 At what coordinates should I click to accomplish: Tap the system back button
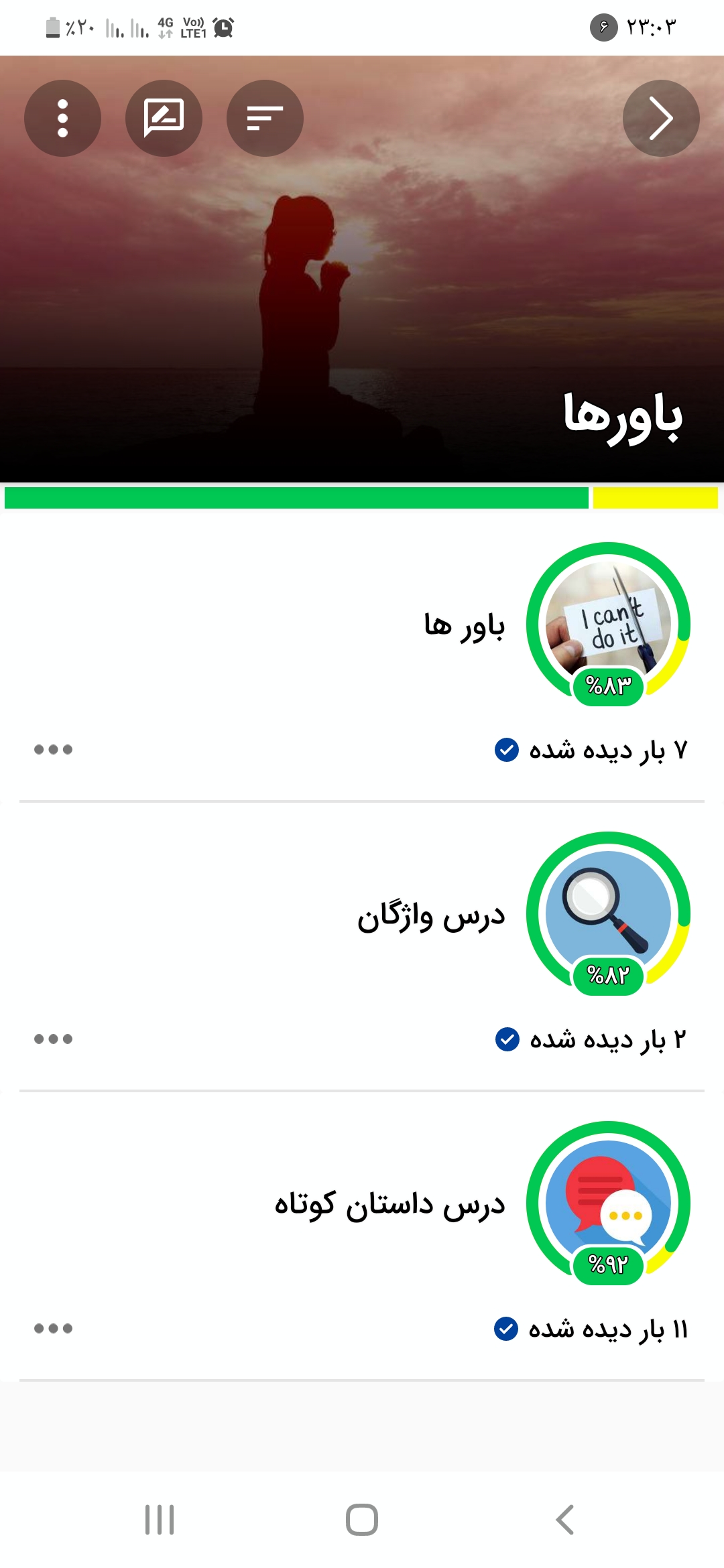564,1520
